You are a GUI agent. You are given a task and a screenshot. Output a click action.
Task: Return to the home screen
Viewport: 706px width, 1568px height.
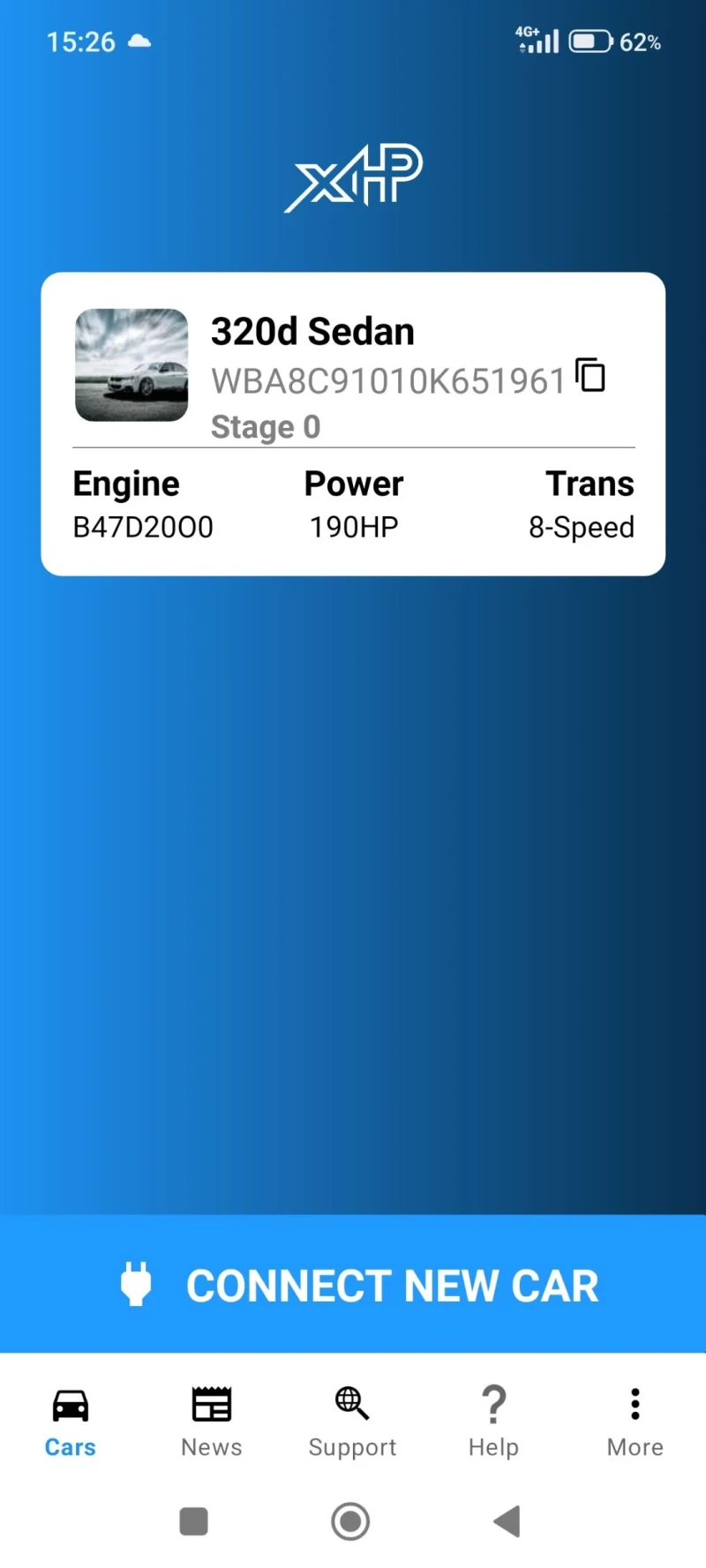(x=350, y=1521)
